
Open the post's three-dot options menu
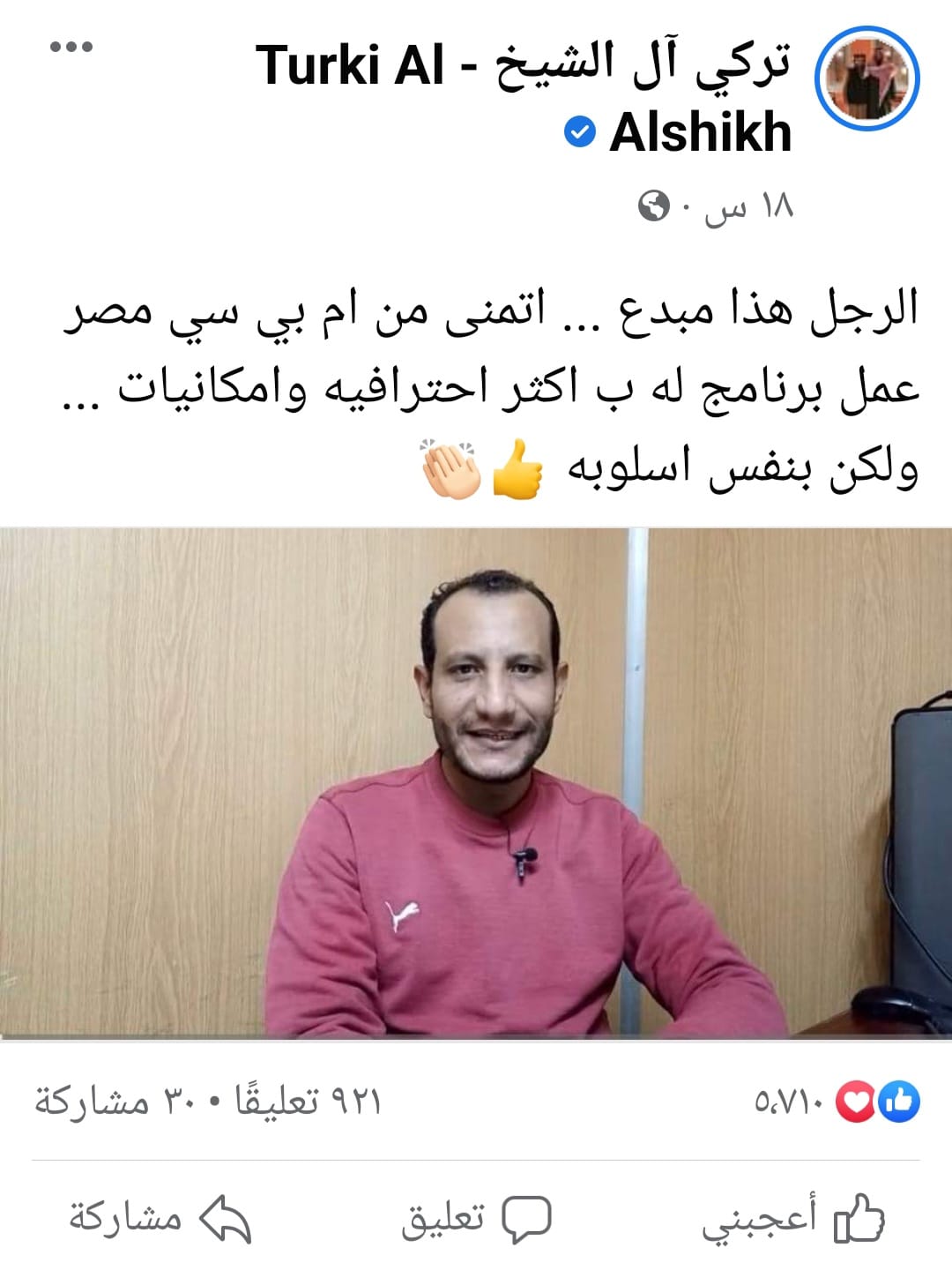coord(71,47)
